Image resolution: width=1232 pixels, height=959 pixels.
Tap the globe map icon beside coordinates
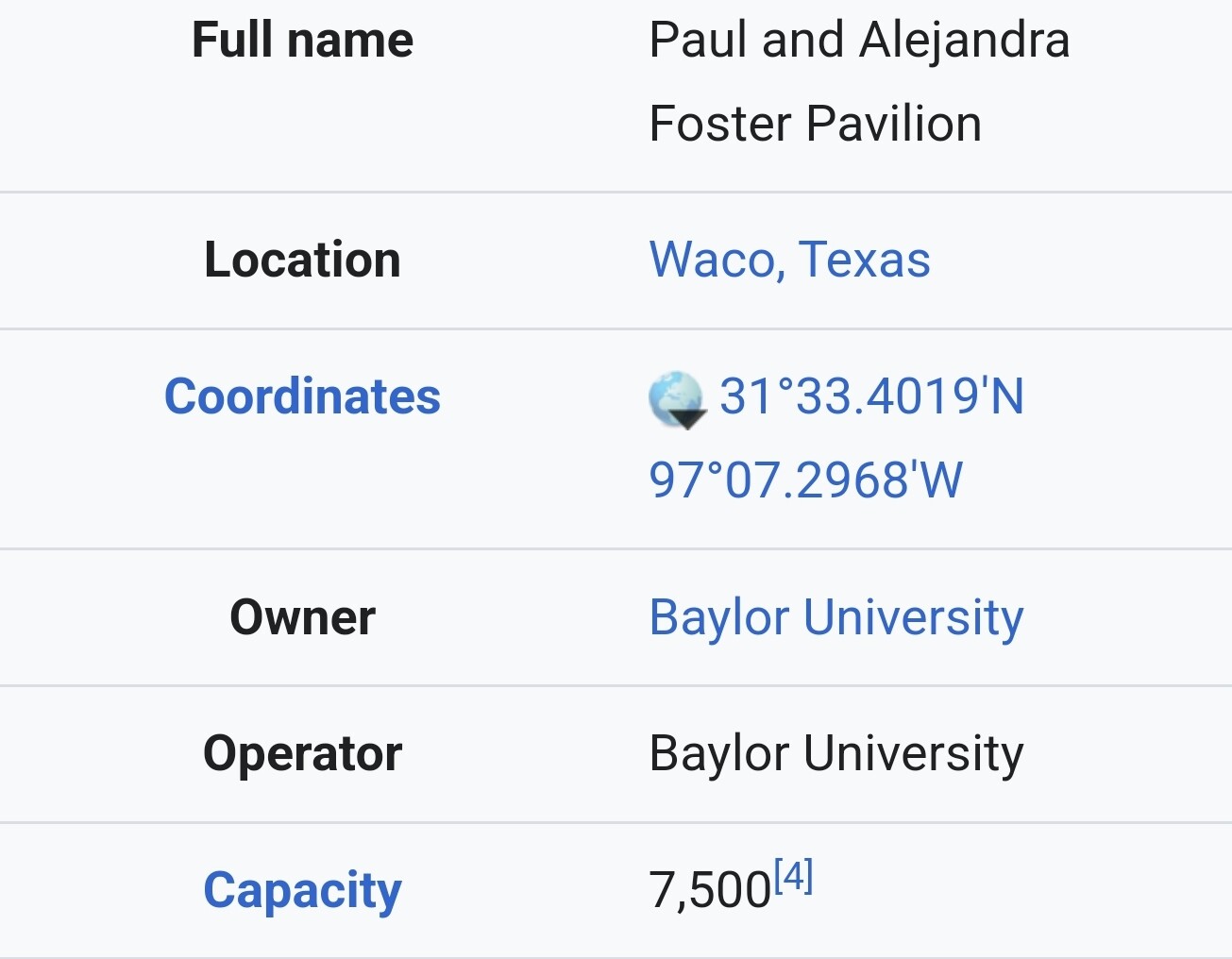[677, 399]
